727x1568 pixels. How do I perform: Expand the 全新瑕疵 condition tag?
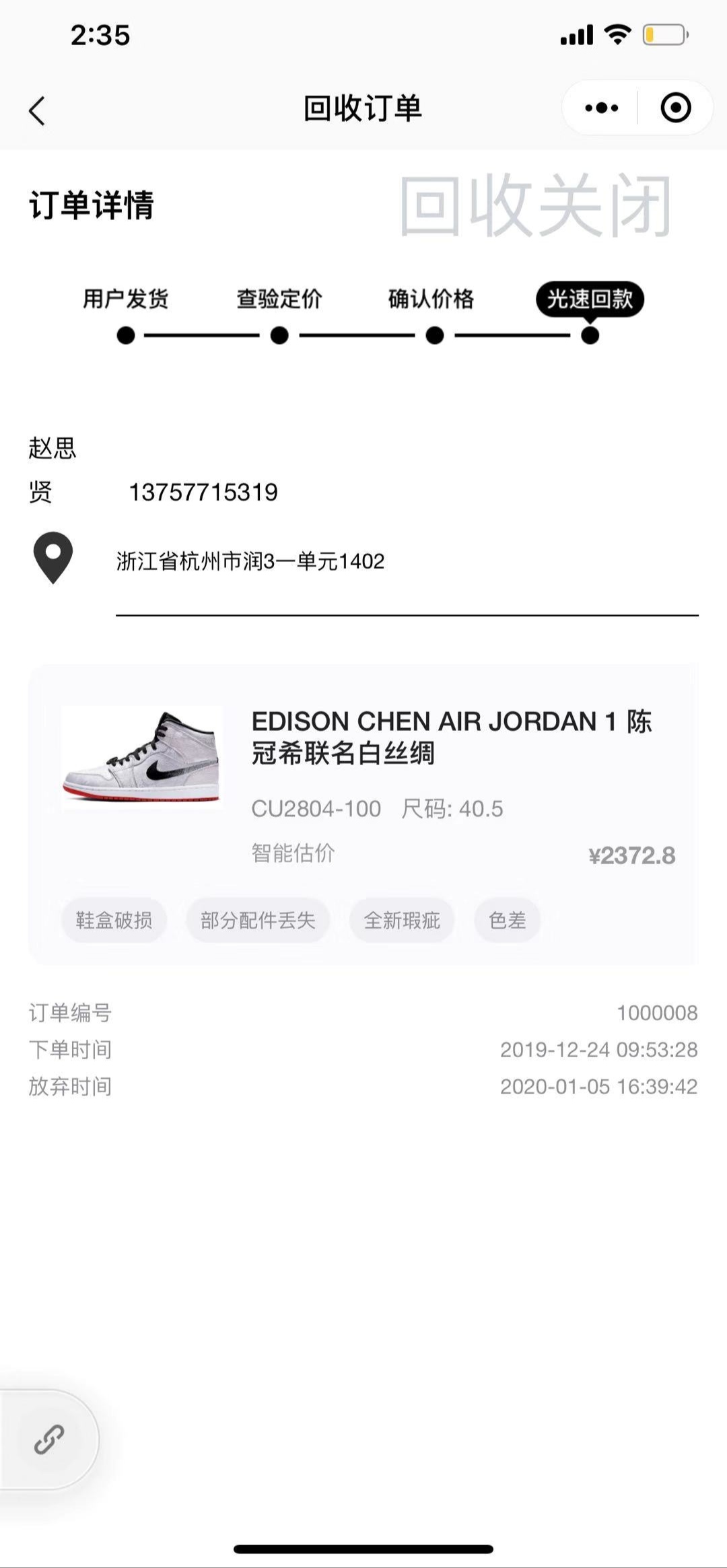[x=401, y=919]
